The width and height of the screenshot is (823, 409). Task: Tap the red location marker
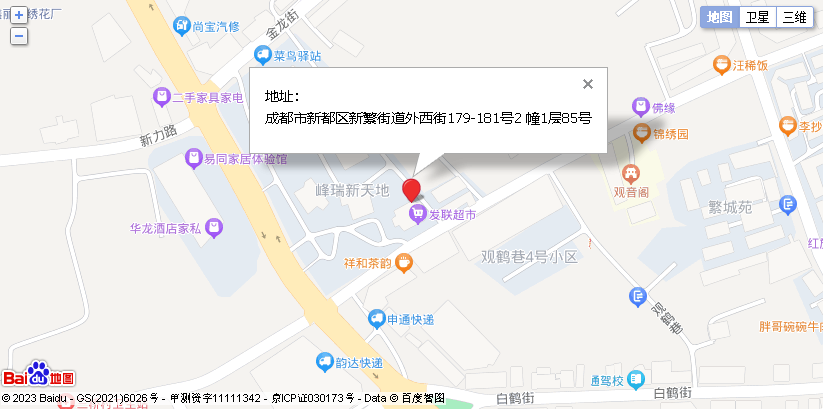click(x=411, y=190)
